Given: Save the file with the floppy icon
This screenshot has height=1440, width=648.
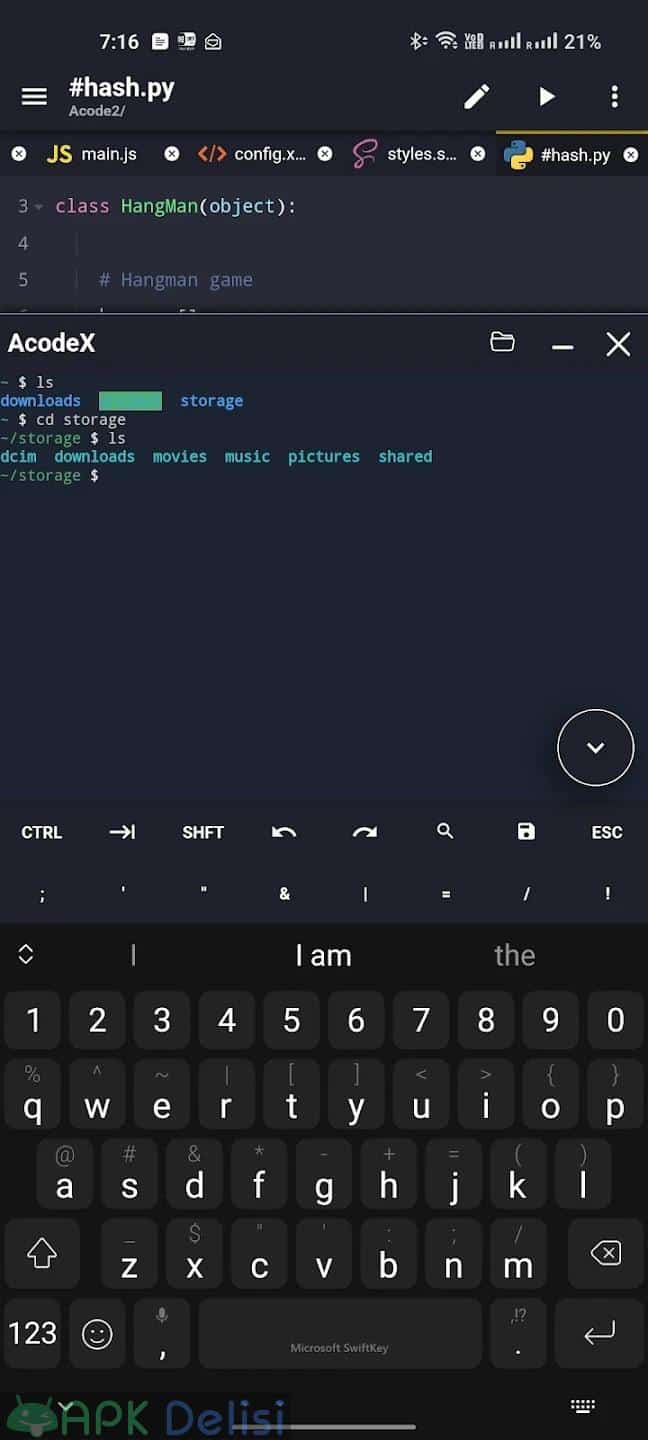Looking at the screenshot, I should 526,831.
